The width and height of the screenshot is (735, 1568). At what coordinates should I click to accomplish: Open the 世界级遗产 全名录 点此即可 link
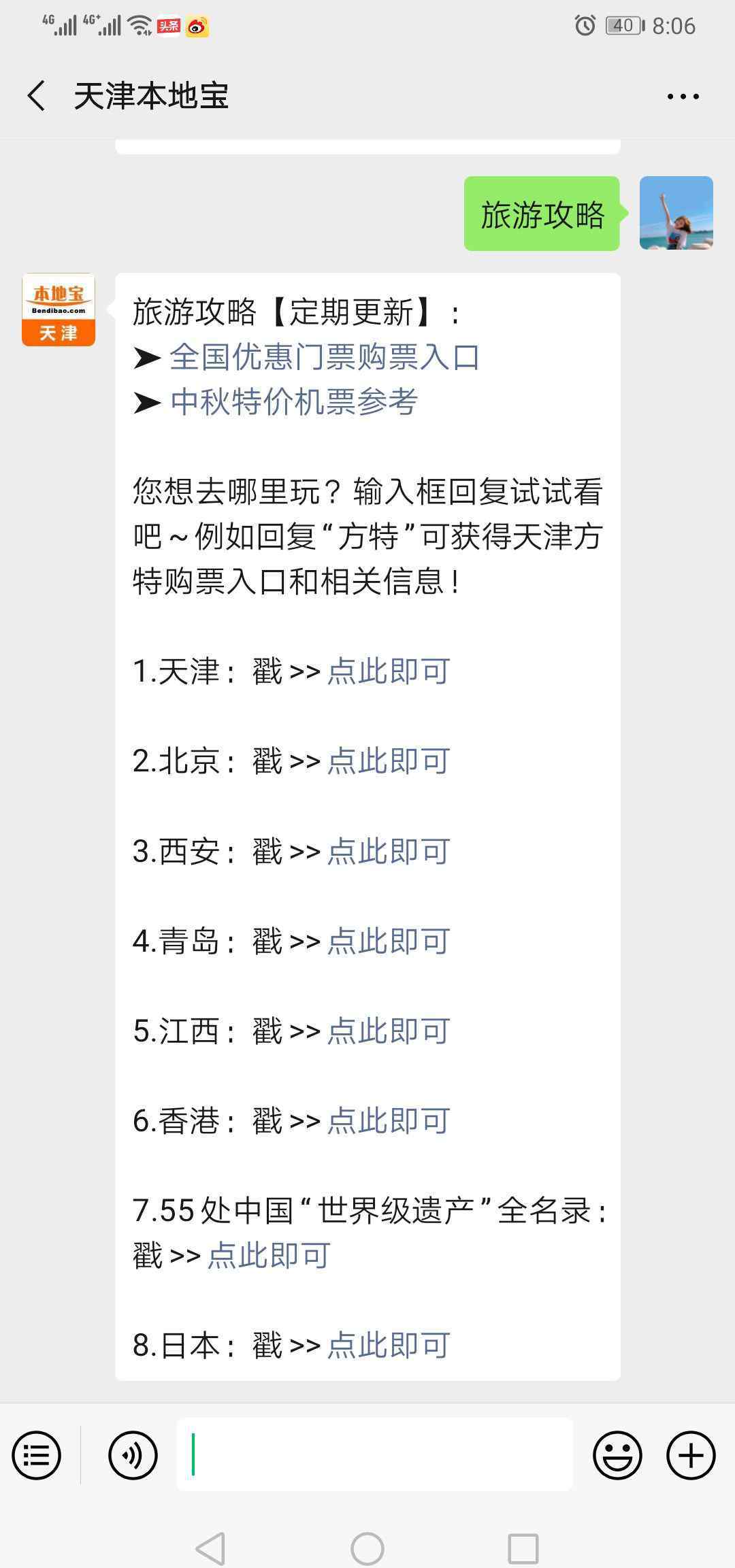click(x=269, y=1256)
